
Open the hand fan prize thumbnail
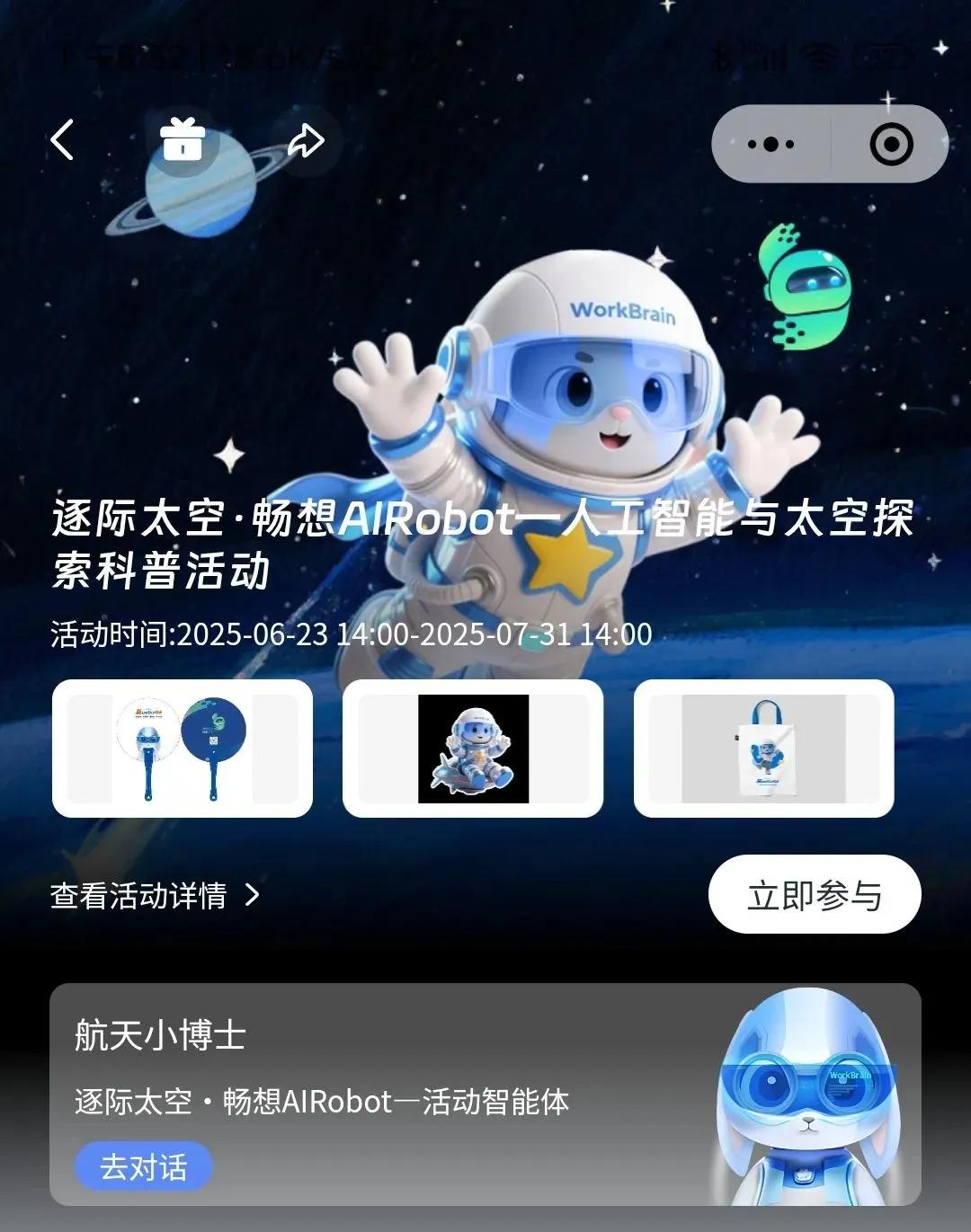tap(183, 749)
